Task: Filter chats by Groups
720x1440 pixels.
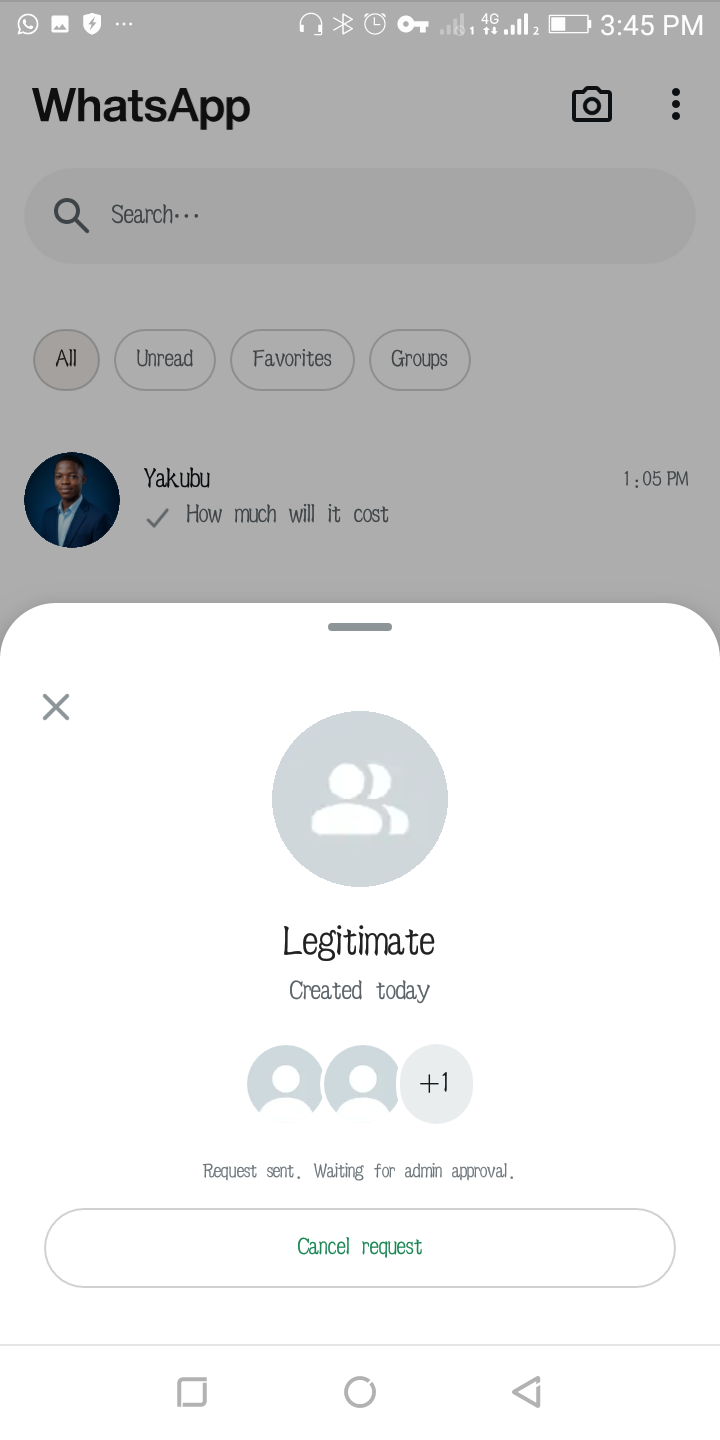Action: (x=419, y=359)
